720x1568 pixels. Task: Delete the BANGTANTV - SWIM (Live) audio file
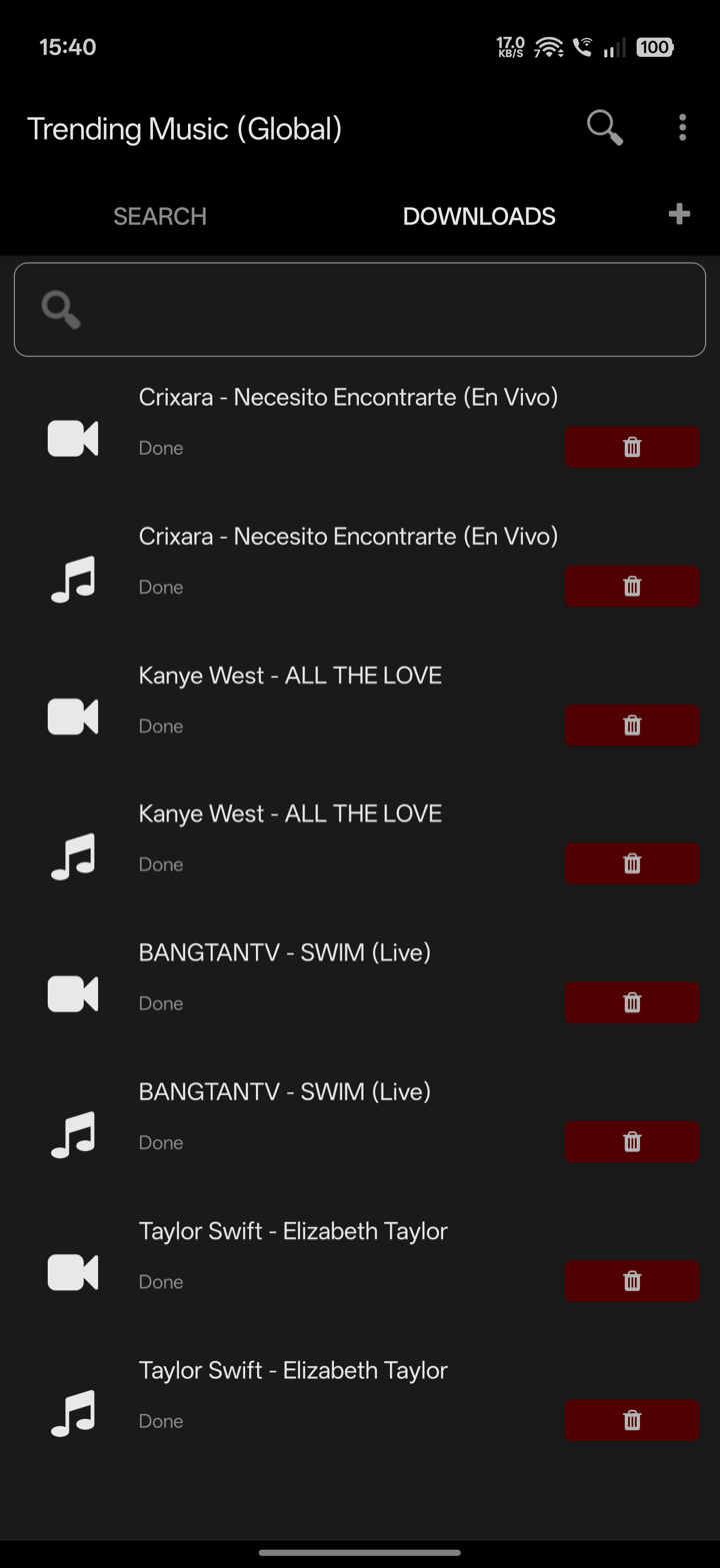click(632, 1141)
